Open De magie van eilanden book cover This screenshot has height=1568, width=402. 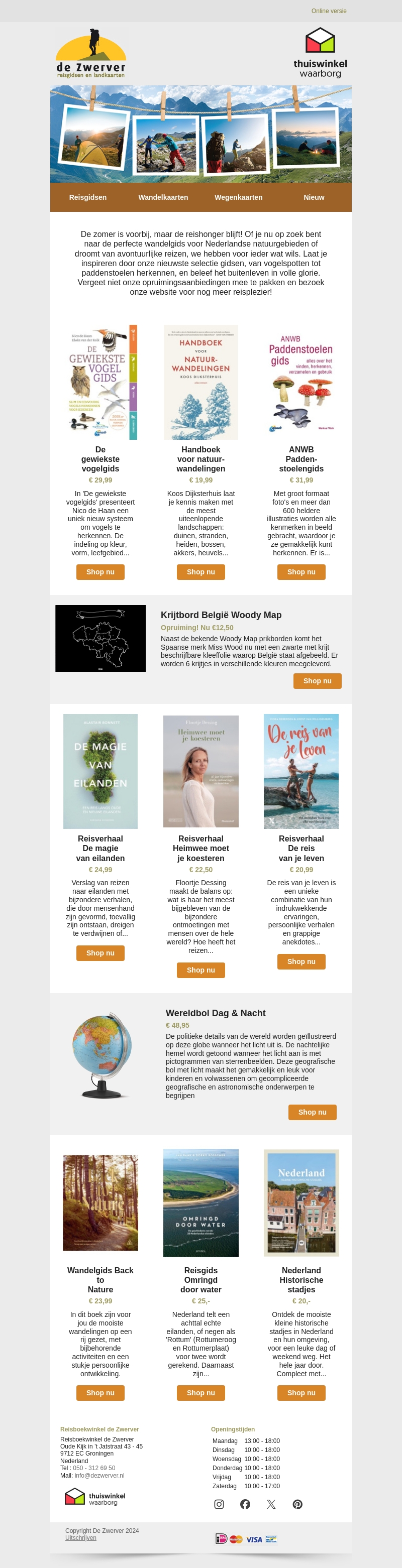pos(100,771)
